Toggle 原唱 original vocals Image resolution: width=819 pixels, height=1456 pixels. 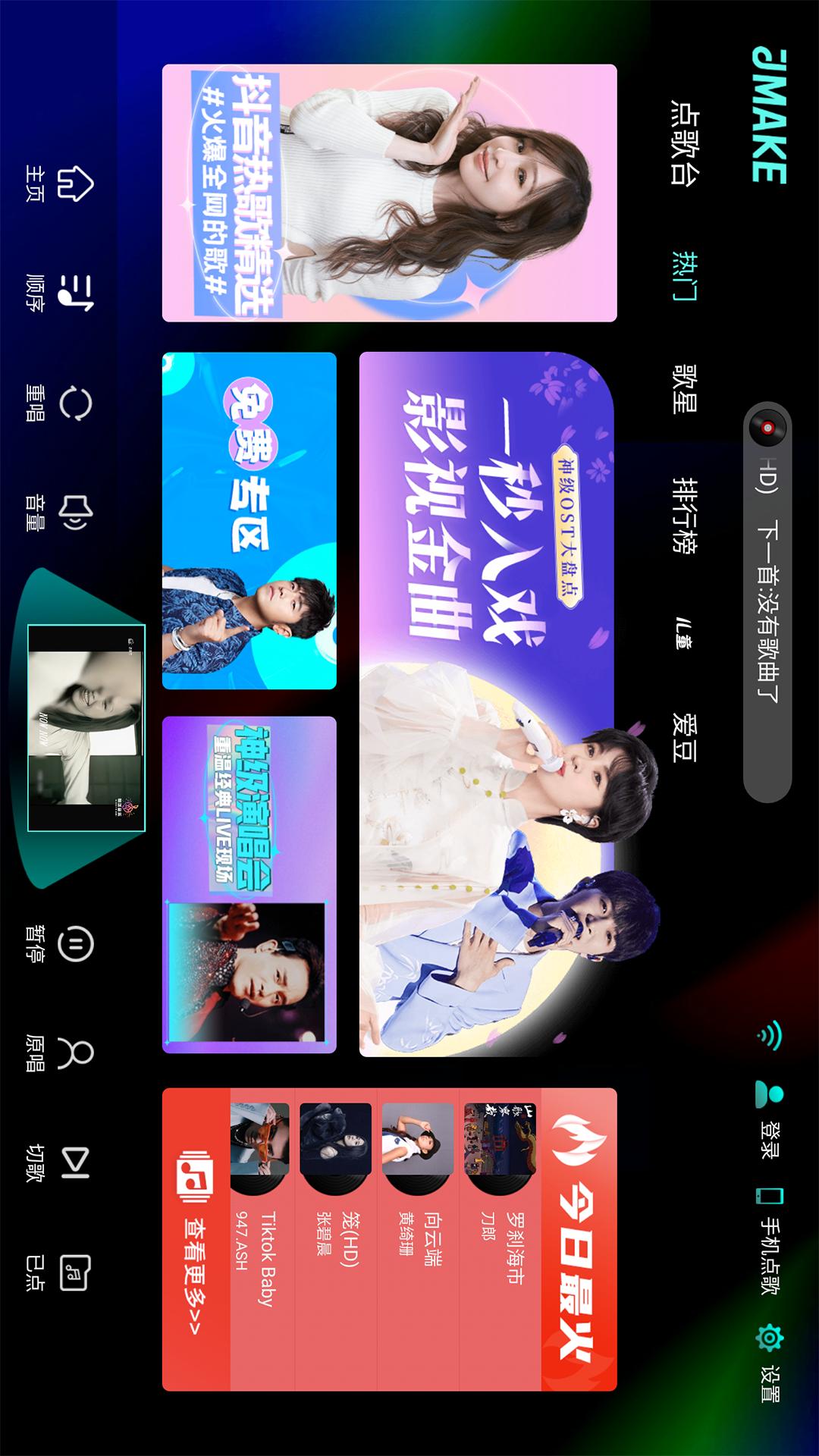(59, 1053)
